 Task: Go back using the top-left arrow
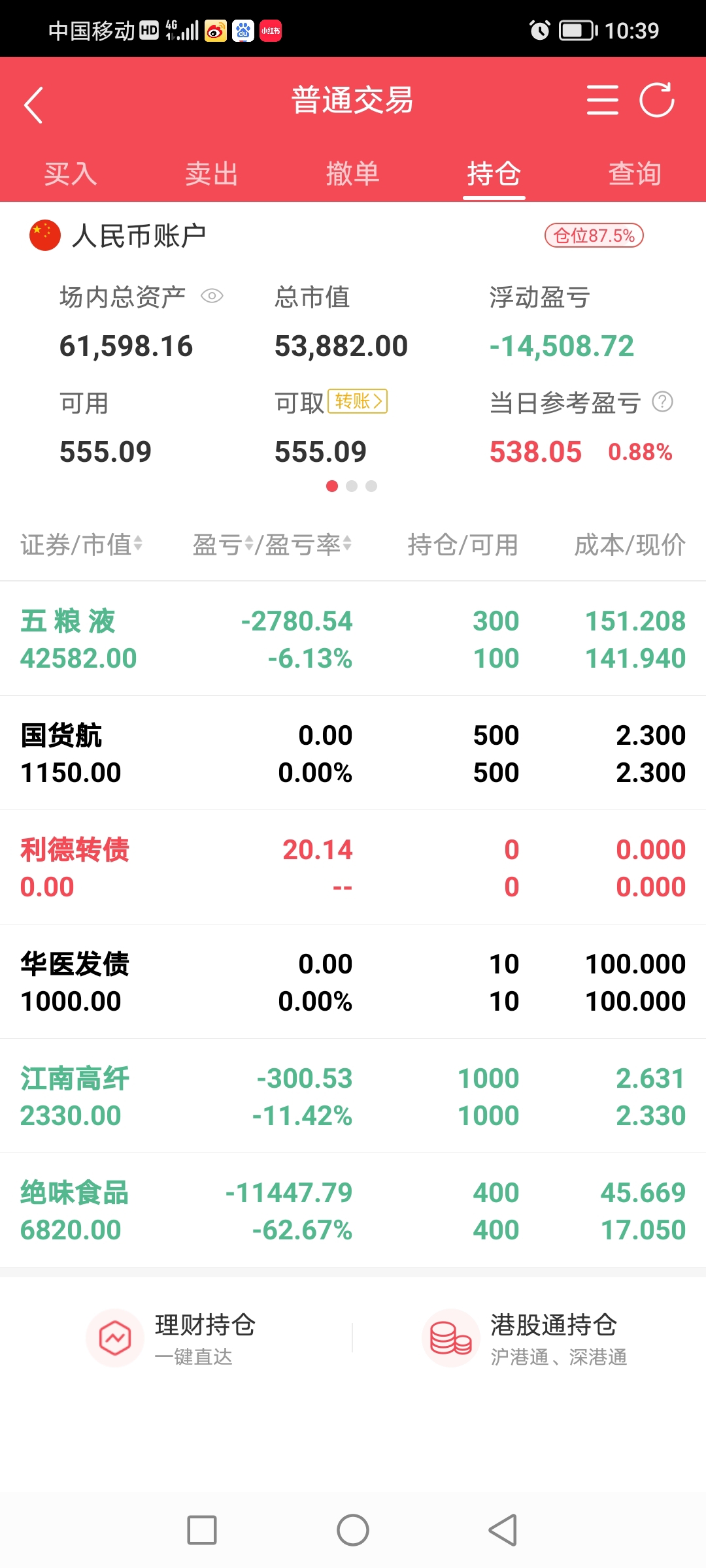point(33,105)
